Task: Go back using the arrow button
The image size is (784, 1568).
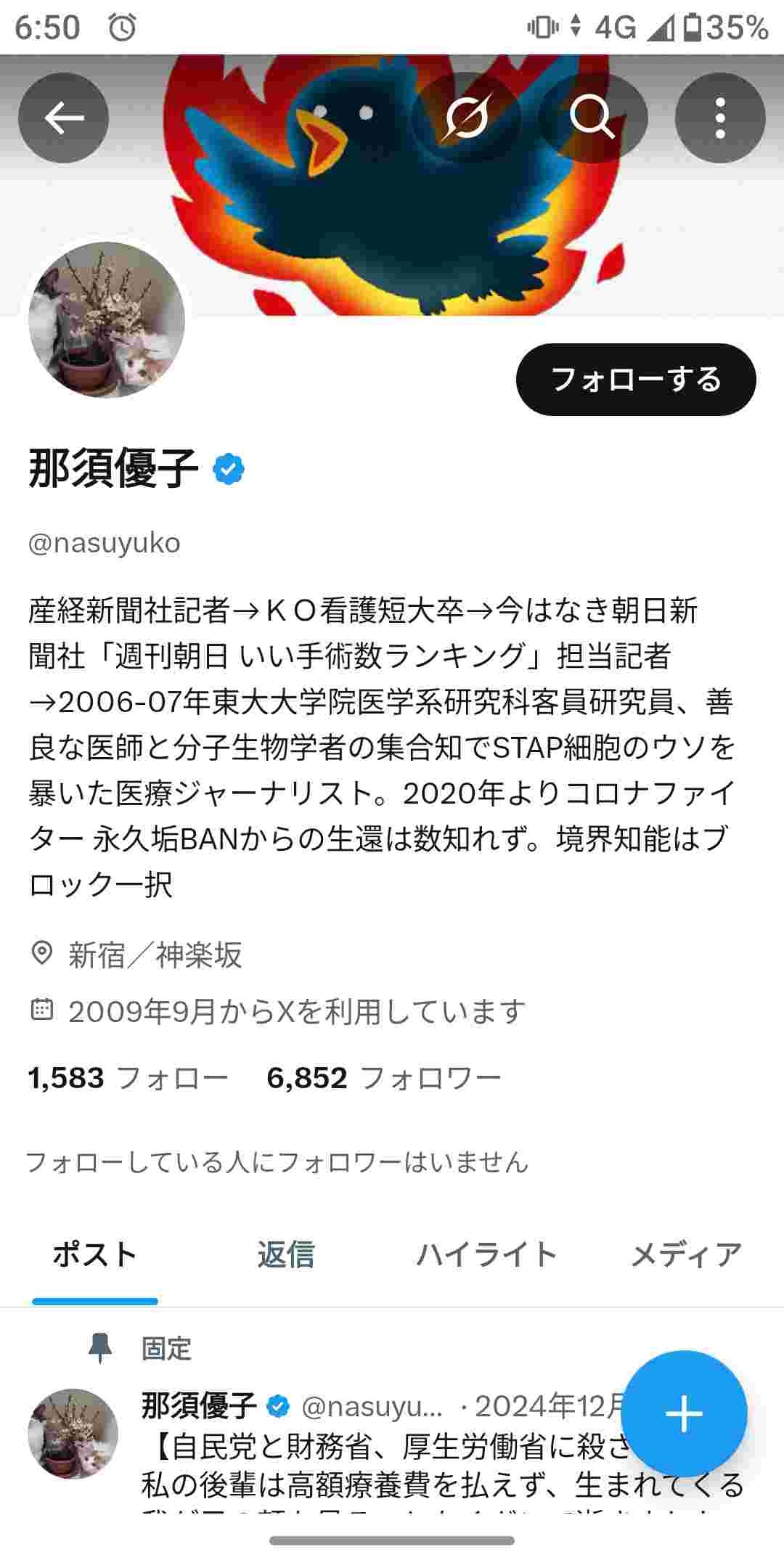Action: coord(64,118)
